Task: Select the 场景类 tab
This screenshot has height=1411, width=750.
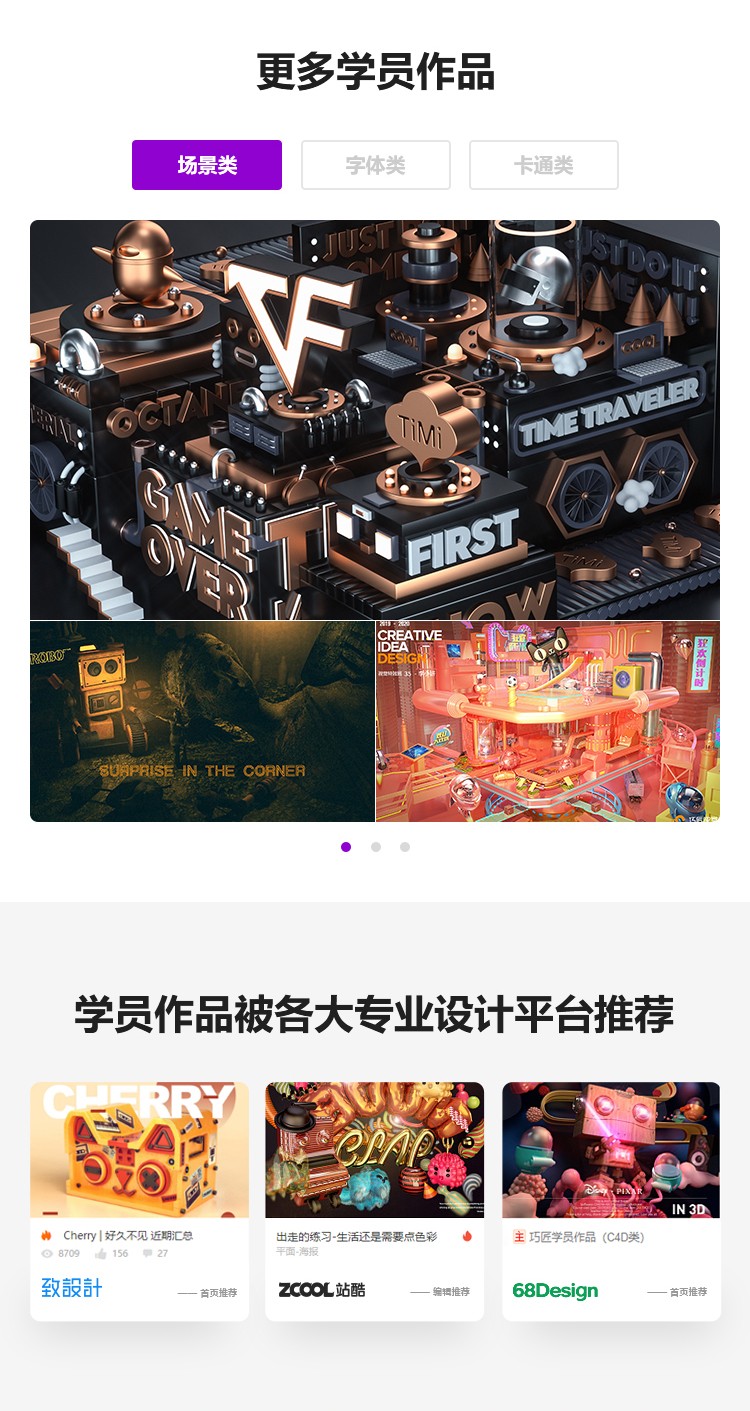Action: [207, 165]
